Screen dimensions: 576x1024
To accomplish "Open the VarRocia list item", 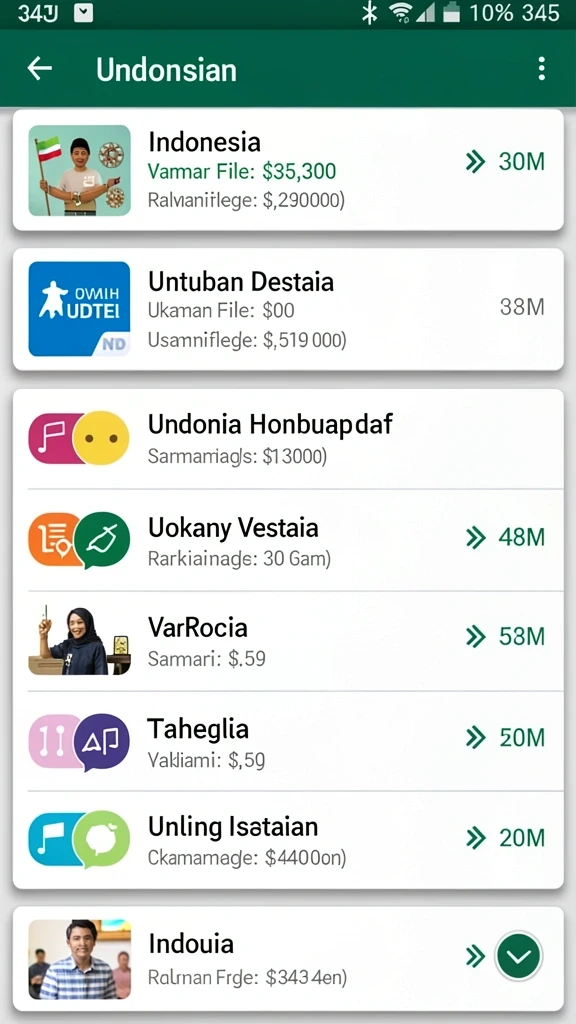I will point(288,640).
